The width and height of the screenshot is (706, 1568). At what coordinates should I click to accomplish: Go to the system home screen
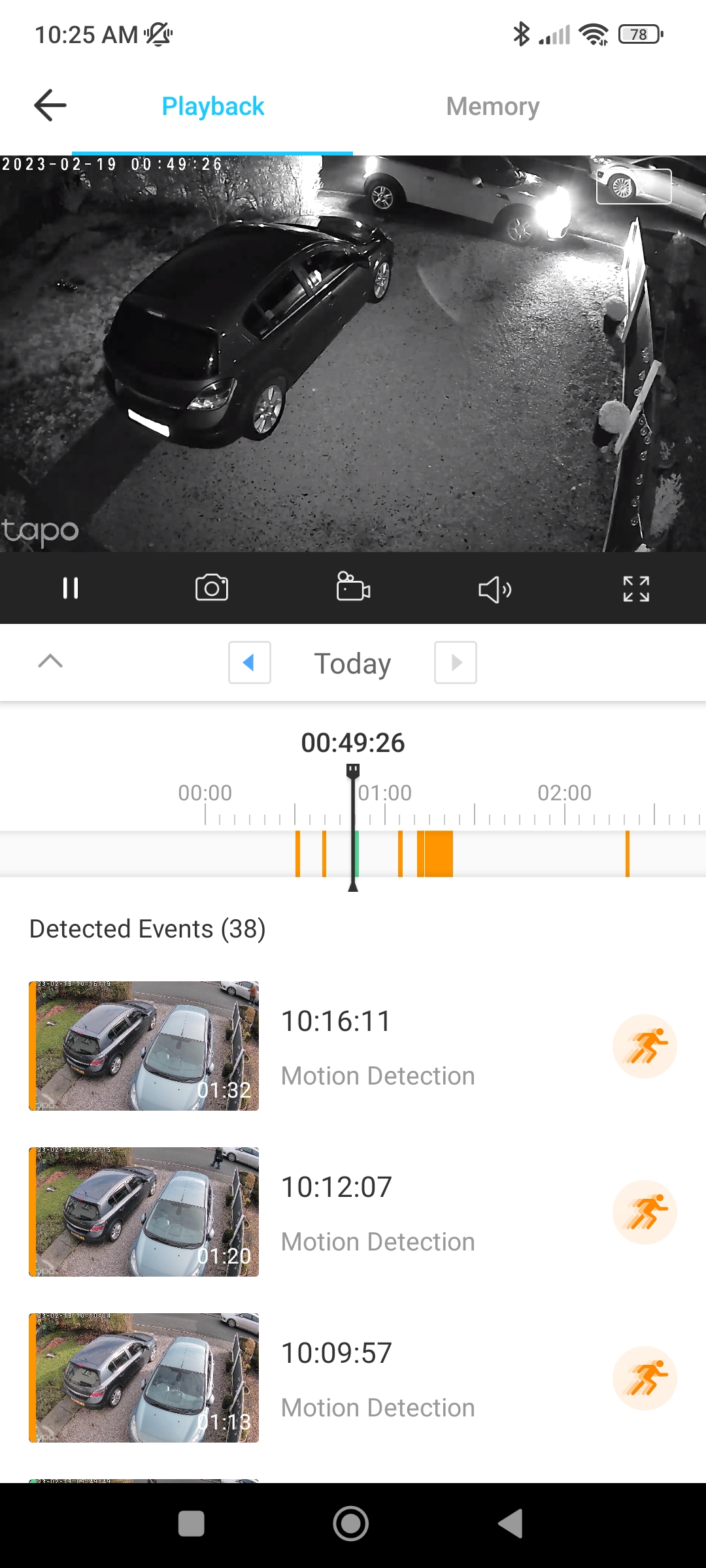[351, 1524]
